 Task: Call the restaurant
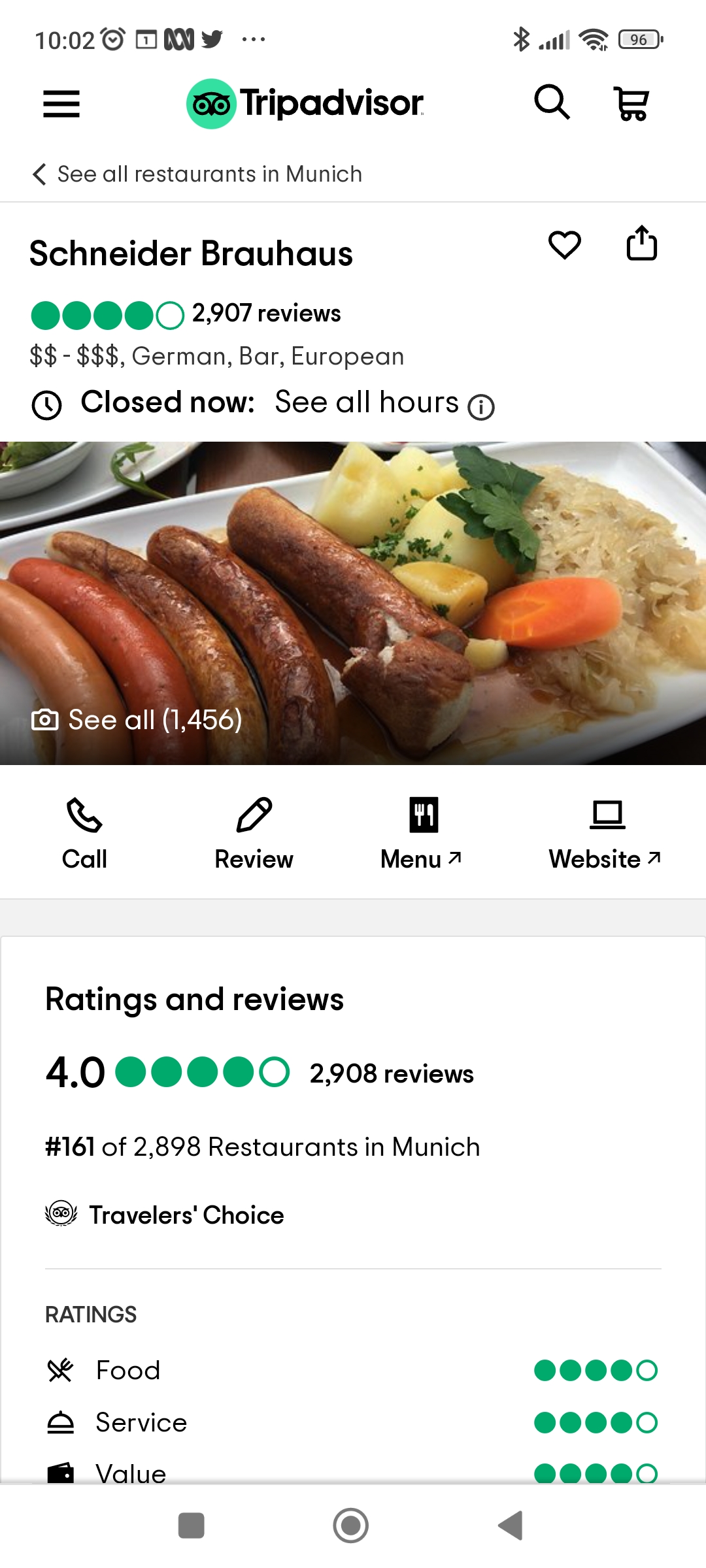click(84, 833)
